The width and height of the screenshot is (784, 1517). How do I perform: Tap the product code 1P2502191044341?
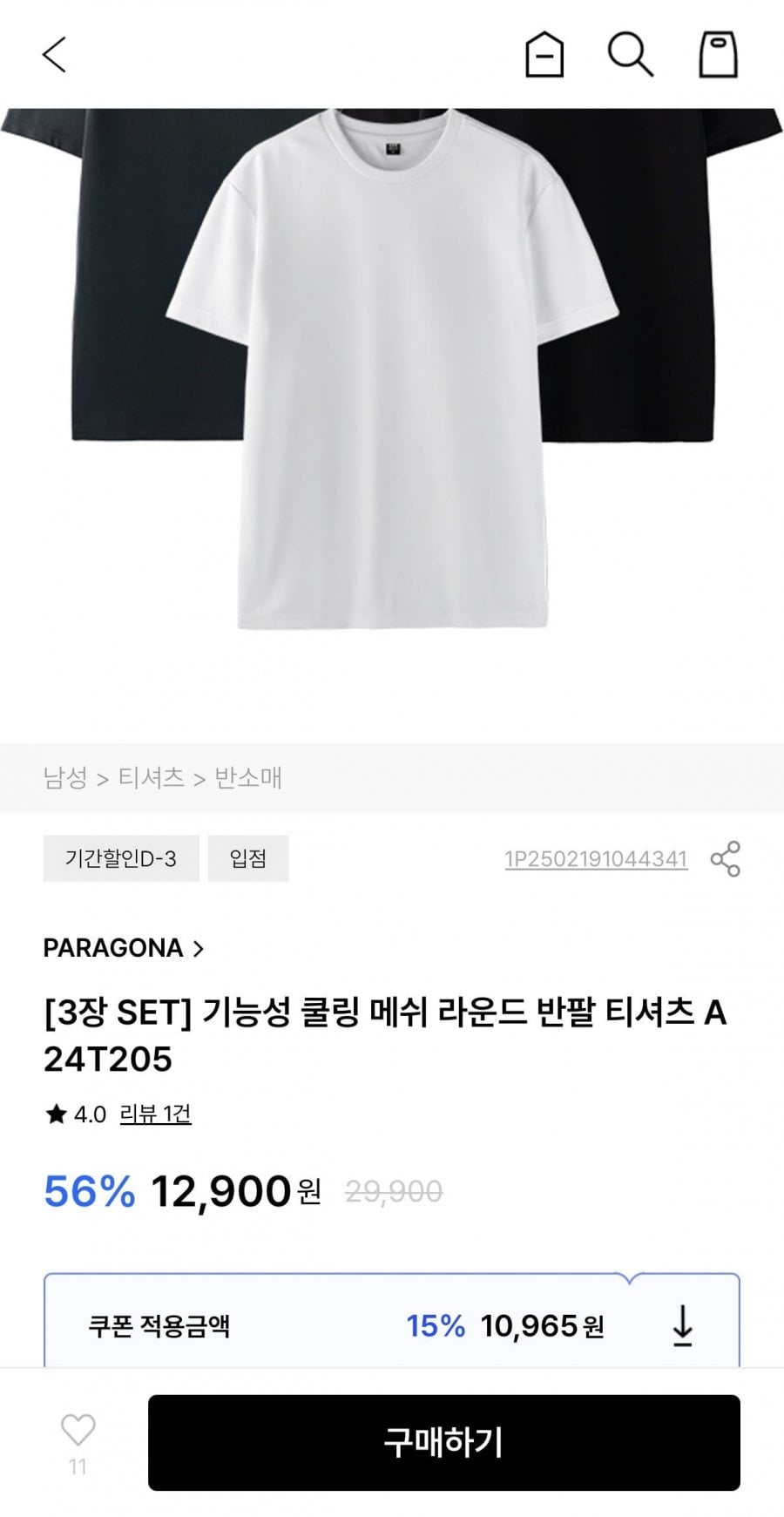point(596,859)
